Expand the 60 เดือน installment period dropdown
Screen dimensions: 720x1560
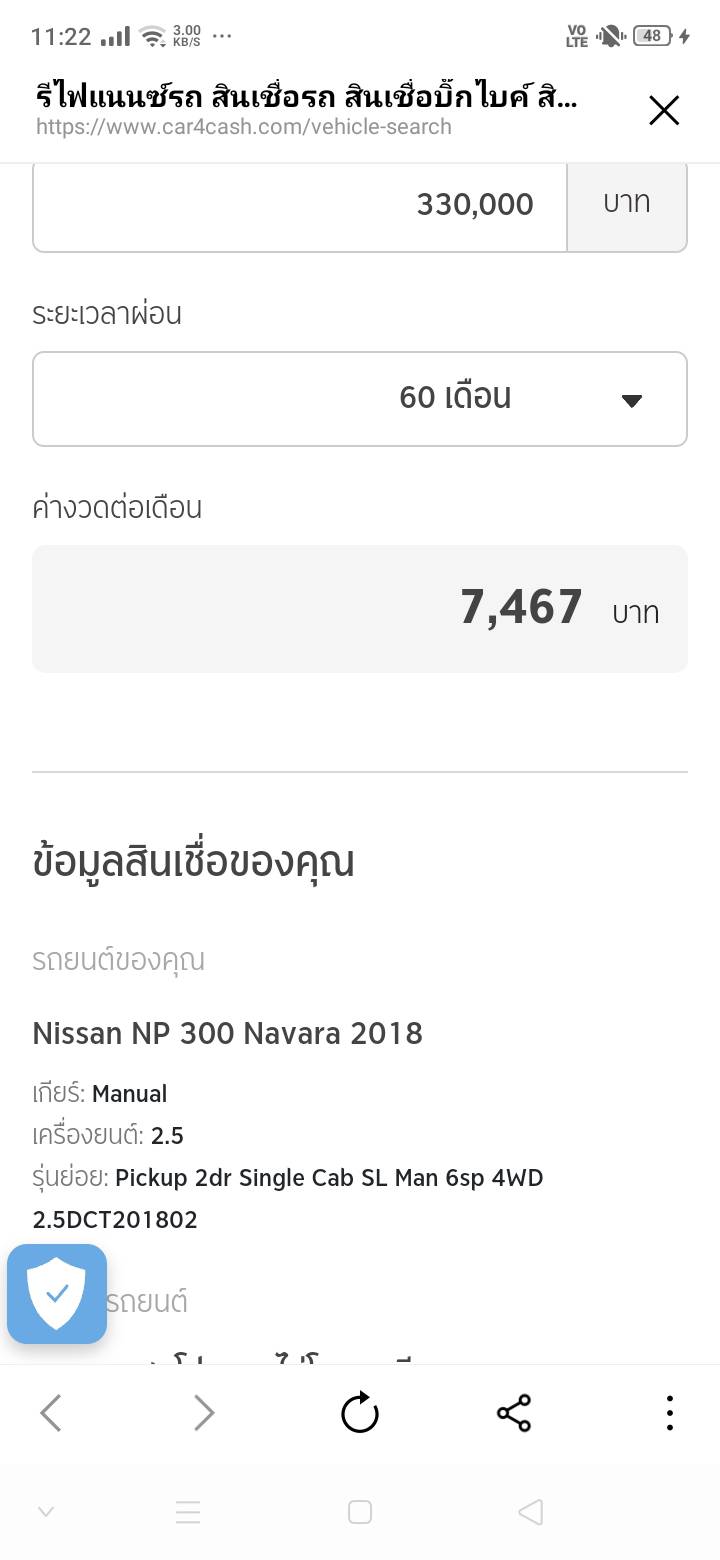tap(360, 398)
